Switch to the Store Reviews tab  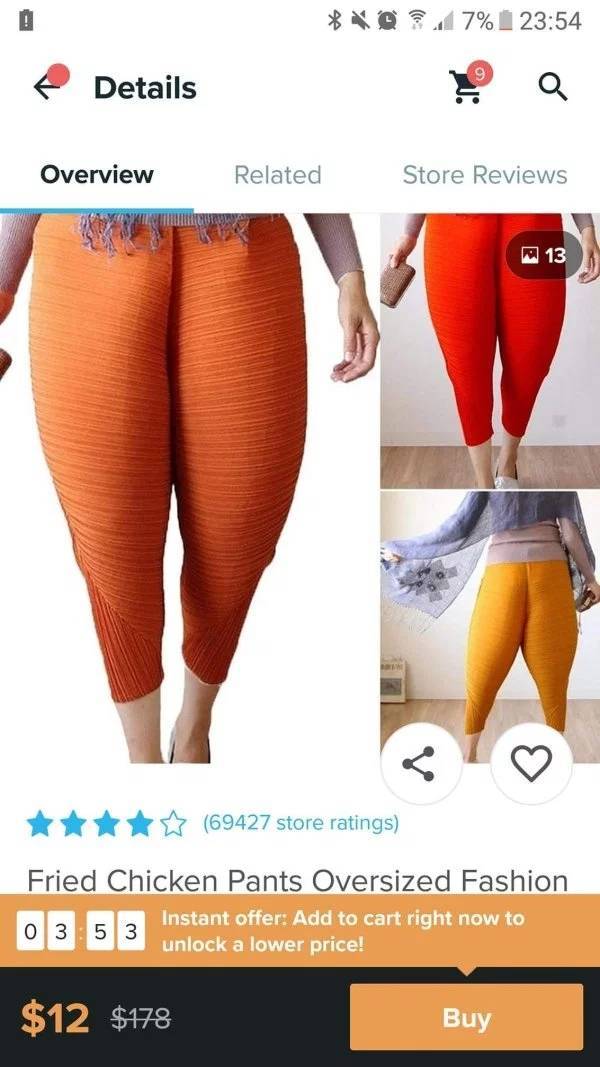(484, 175)
